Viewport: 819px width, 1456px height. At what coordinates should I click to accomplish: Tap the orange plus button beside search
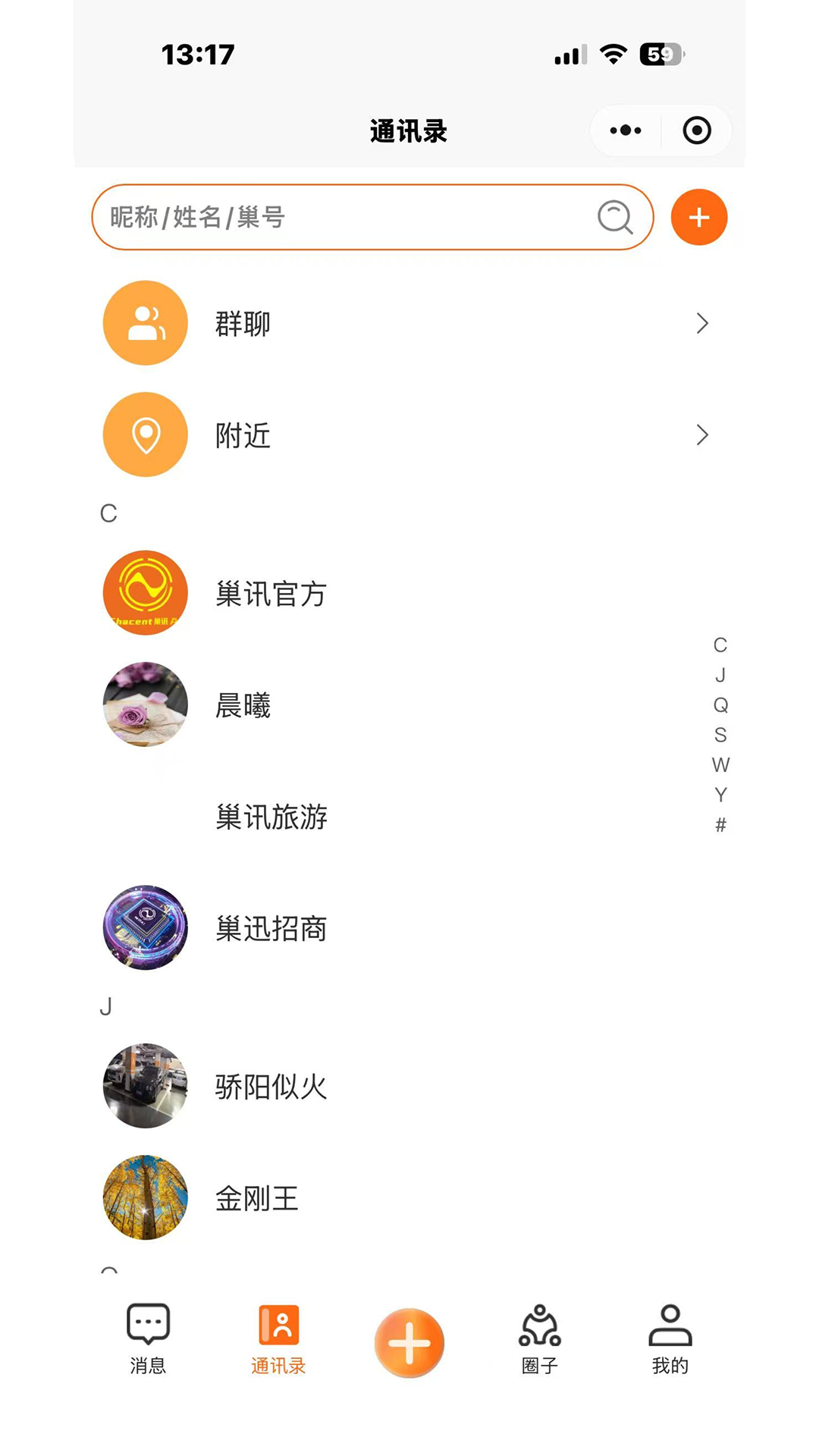[x=698, y=217]
